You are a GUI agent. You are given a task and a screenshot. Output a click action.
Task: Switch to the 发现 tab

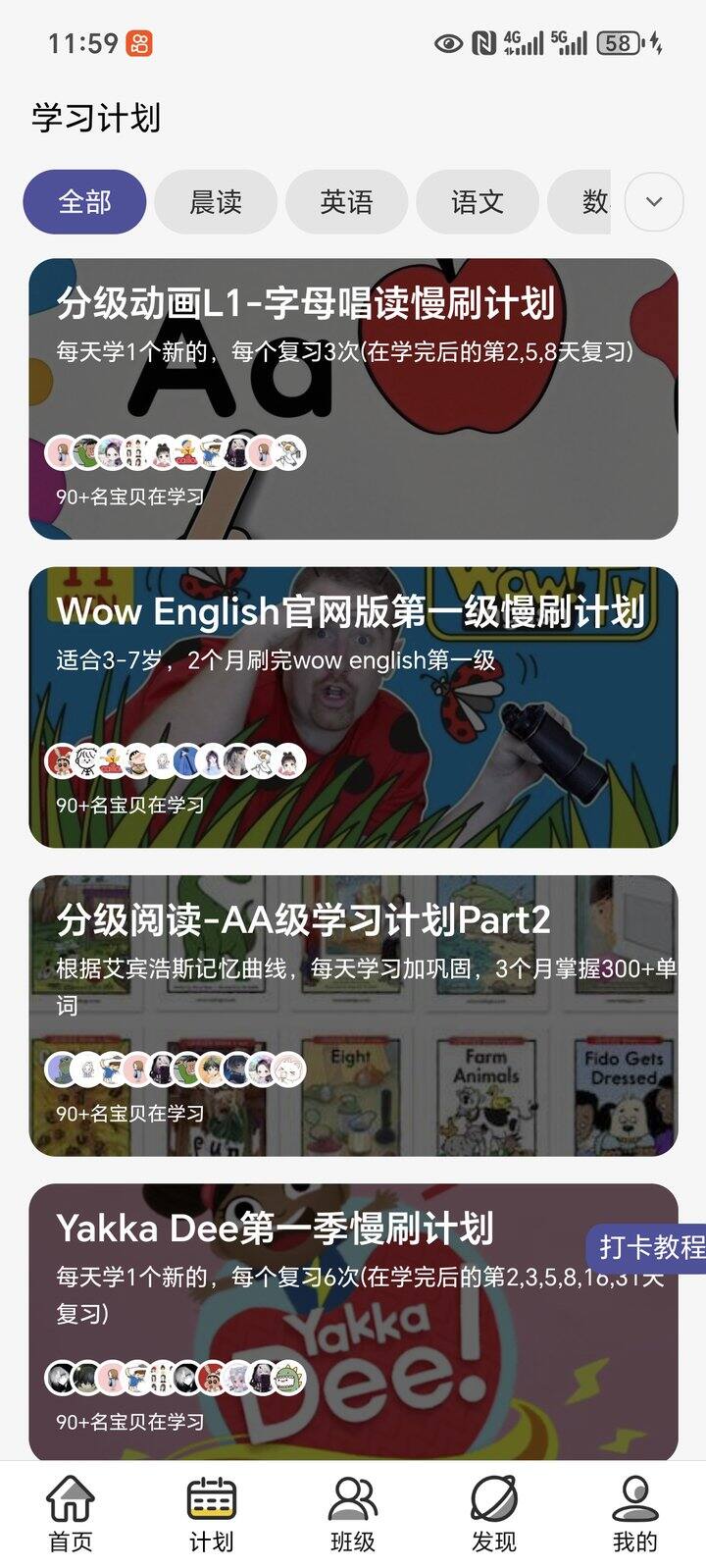(x=493, y=1514)
